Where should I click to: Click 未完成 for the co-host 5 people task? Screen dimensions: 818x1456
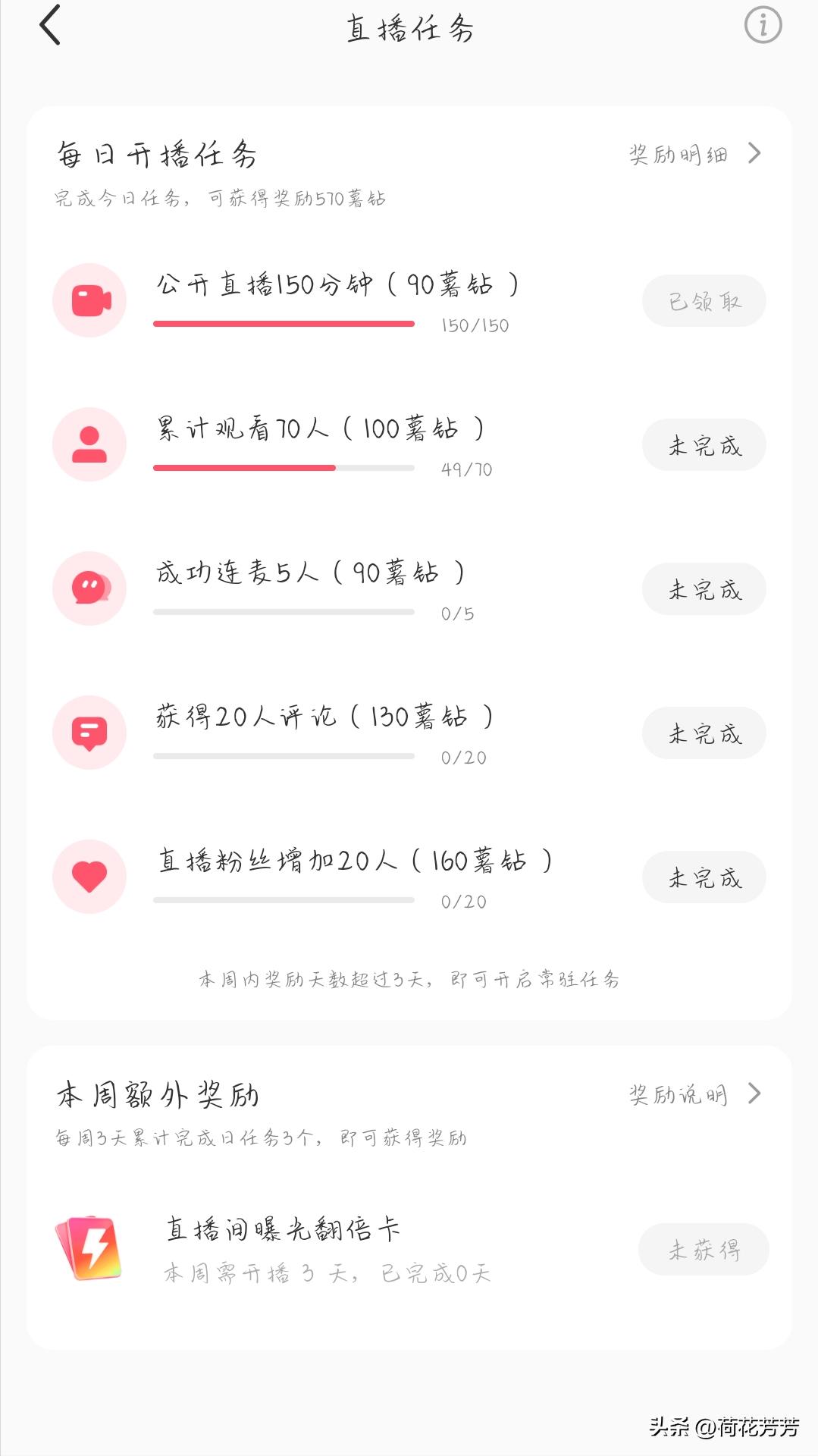(x=703, y=588)
